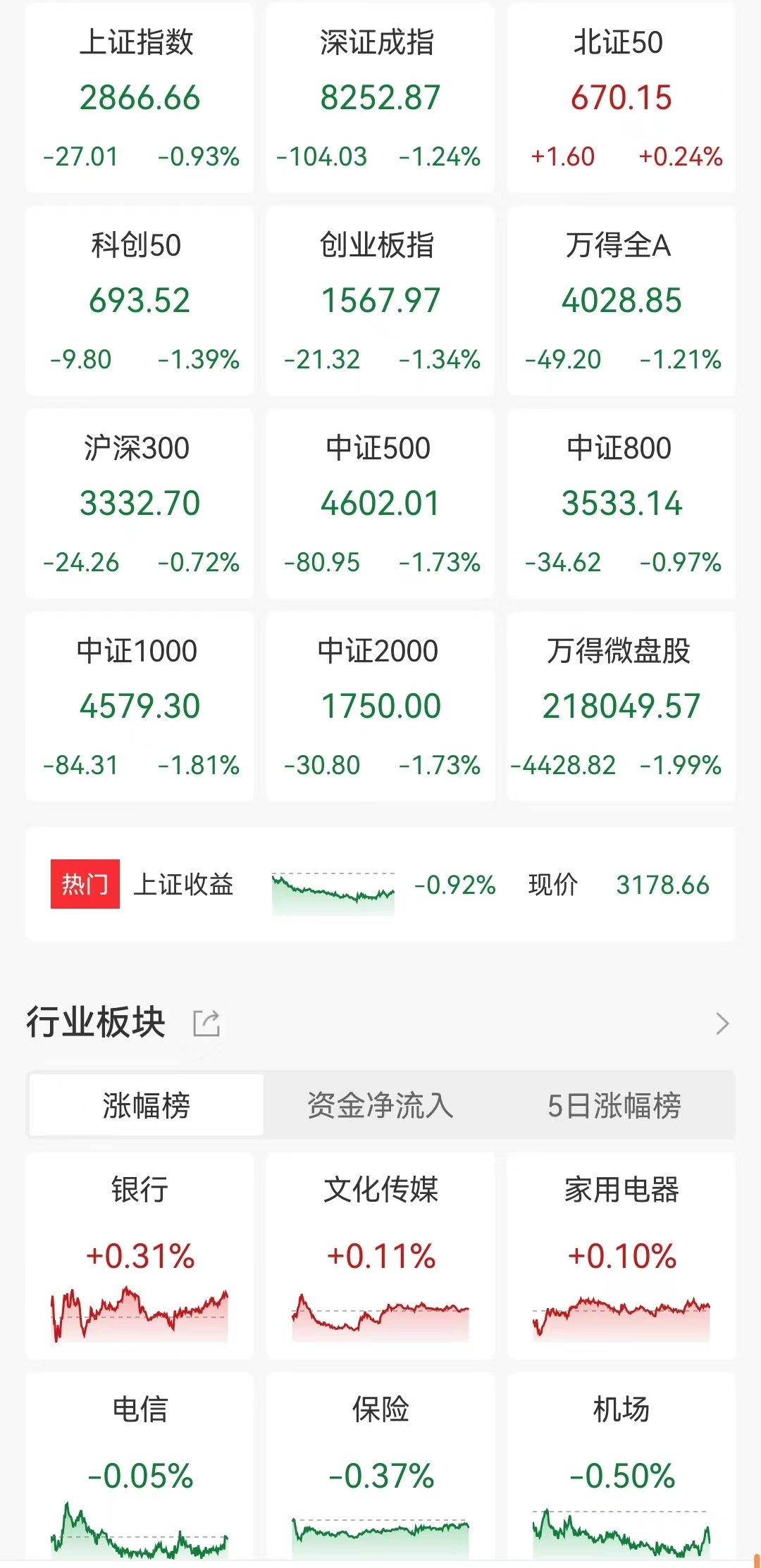View the 家用电器 sector card
This screenshot has height=1568, width=761.
click(x=621, y=1256)
